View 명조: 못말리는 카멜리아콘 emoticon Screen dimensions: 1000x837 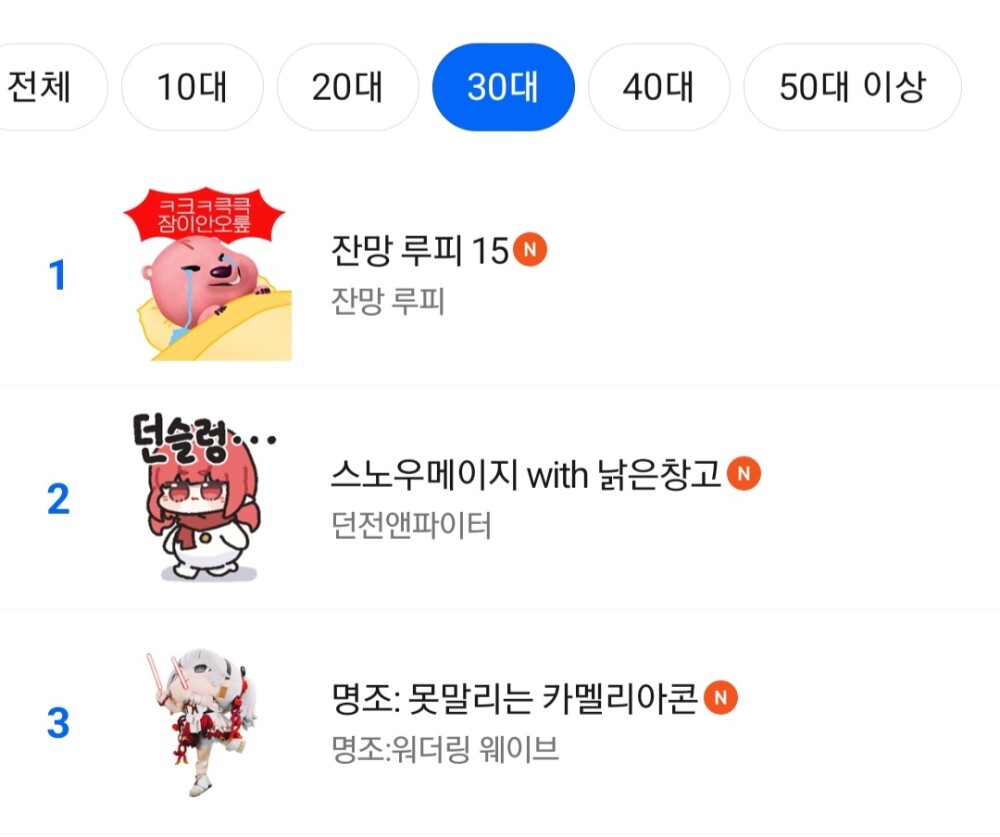point(514,698)
